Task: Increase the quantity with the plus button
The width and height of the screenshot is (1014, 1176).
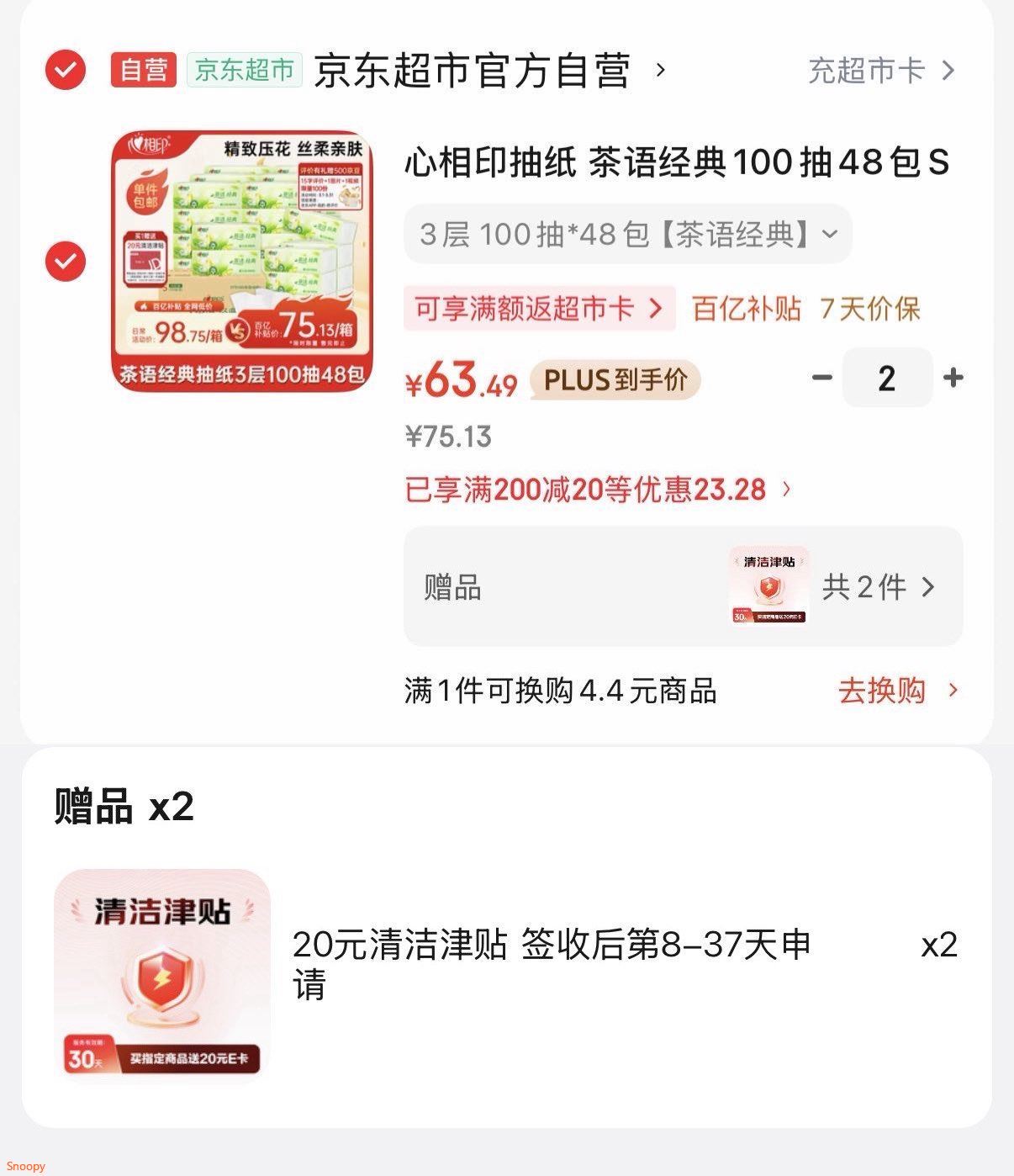Action: pos(953,378)
